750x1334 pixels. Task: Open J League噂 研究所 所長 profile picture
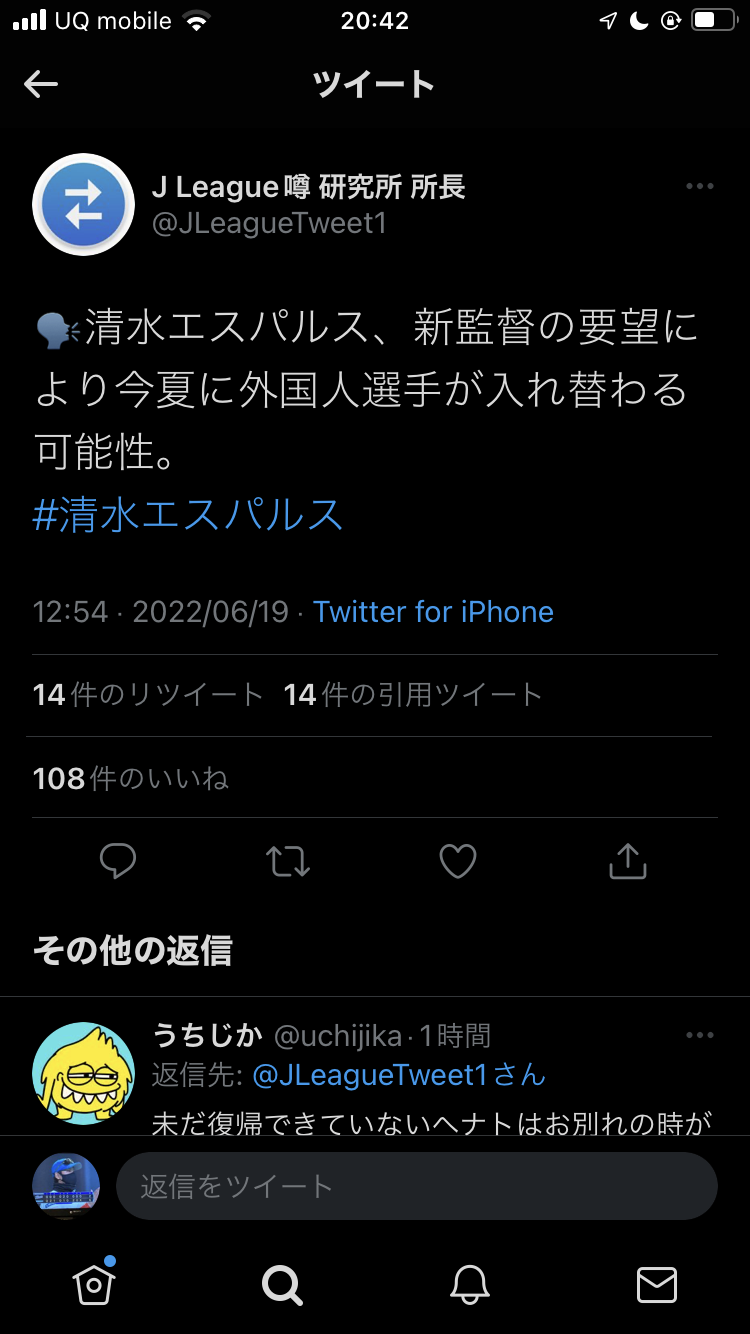[x=84, y=205]
